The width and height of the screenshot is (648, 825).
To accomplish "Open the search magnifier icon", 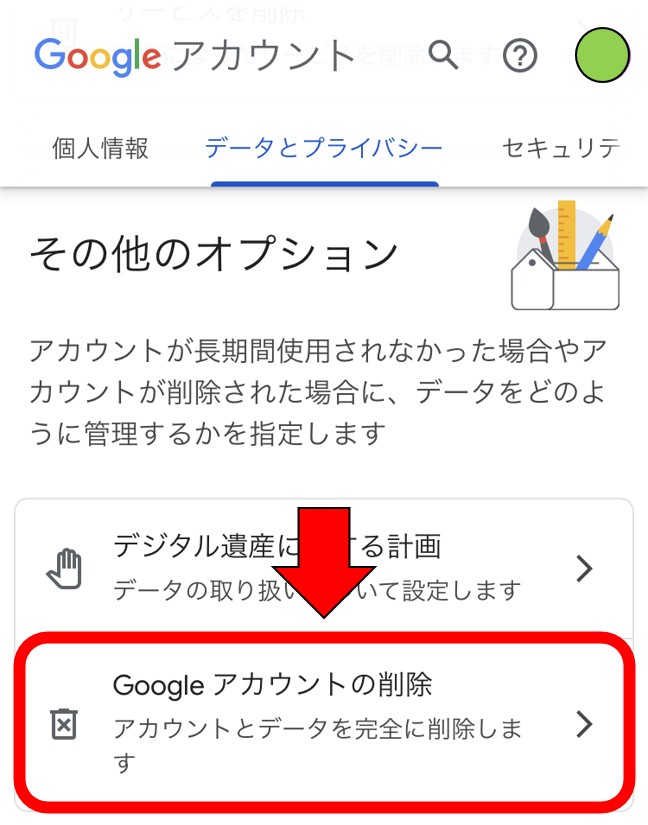I will coord(443,55).
